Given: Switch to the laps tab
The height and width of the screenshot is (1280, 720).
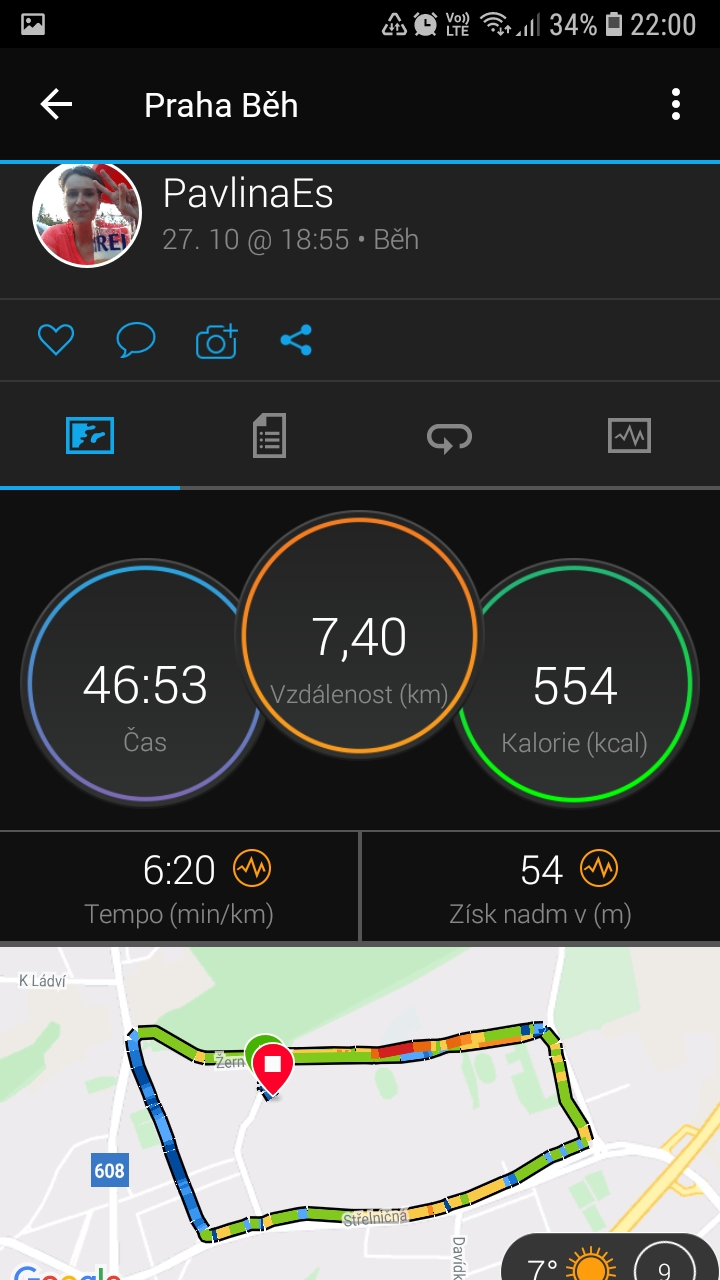Looking at the screenshot, I should [x=449, y=436].
